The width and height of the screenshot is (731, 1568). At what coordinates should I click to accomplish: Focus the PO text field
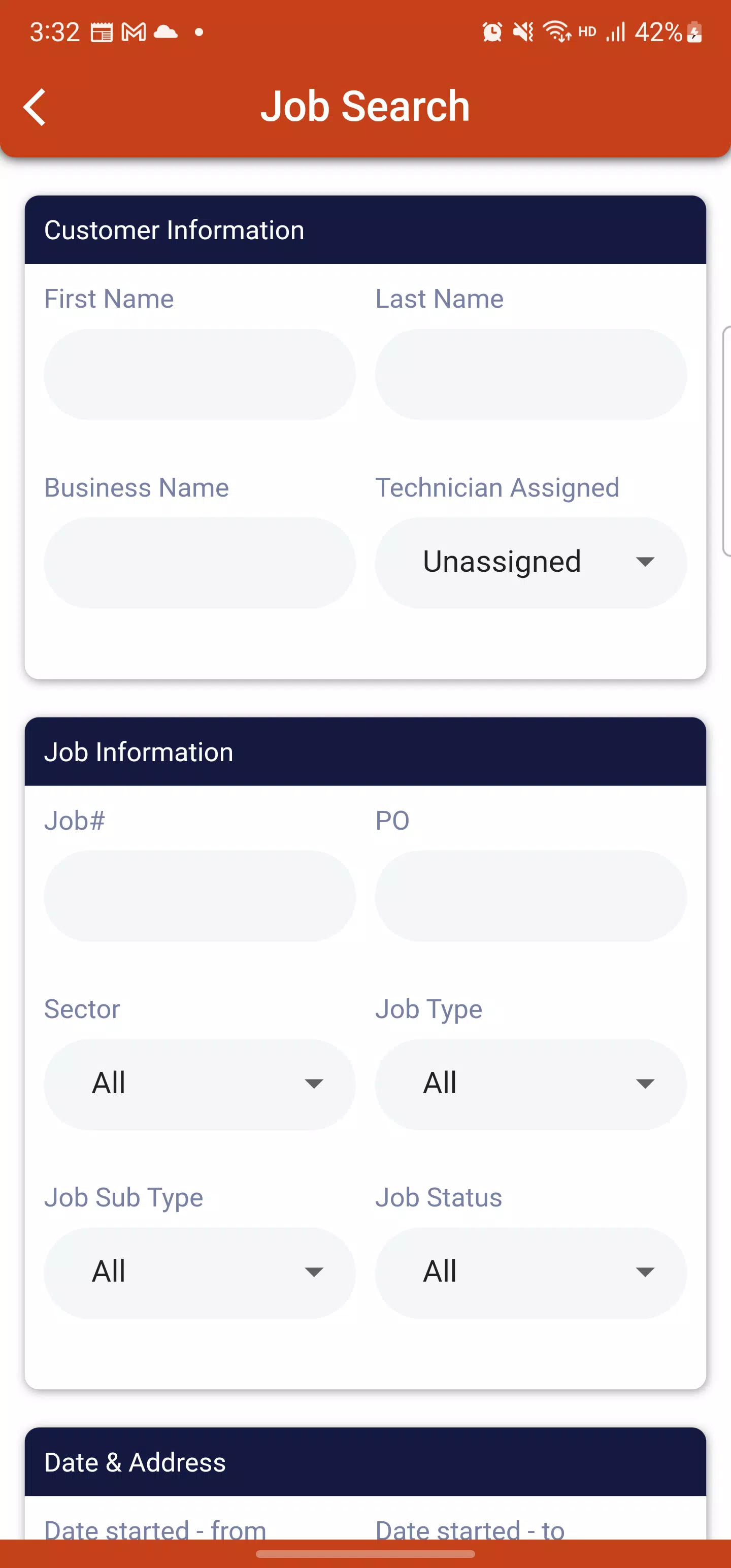point(531,896)
